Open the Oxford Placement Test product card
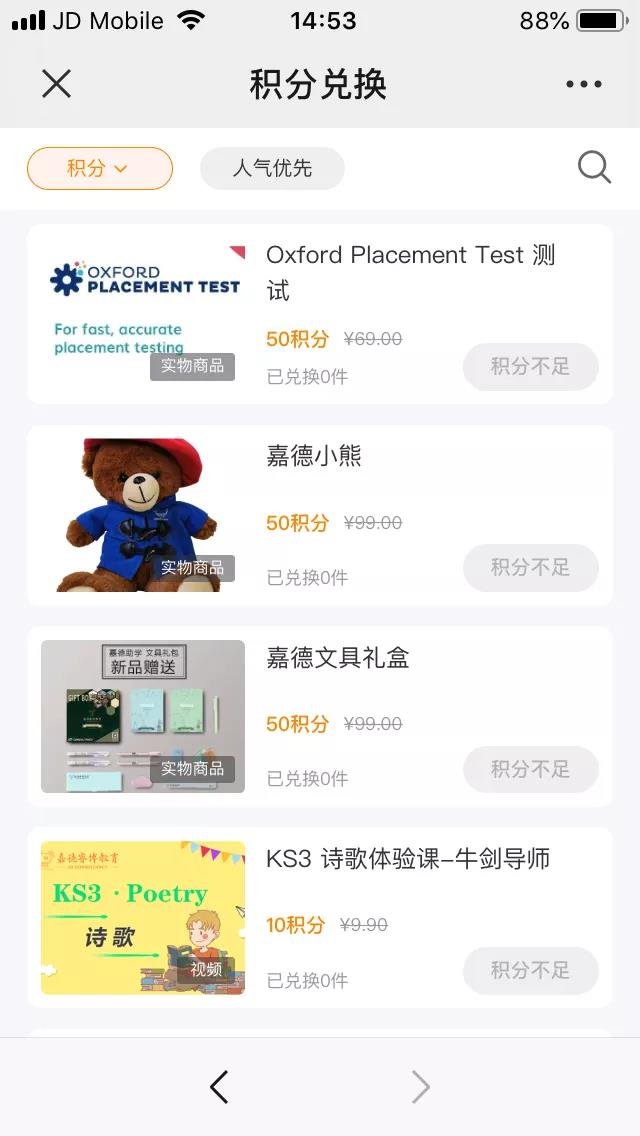 click(x=410, y=272)
